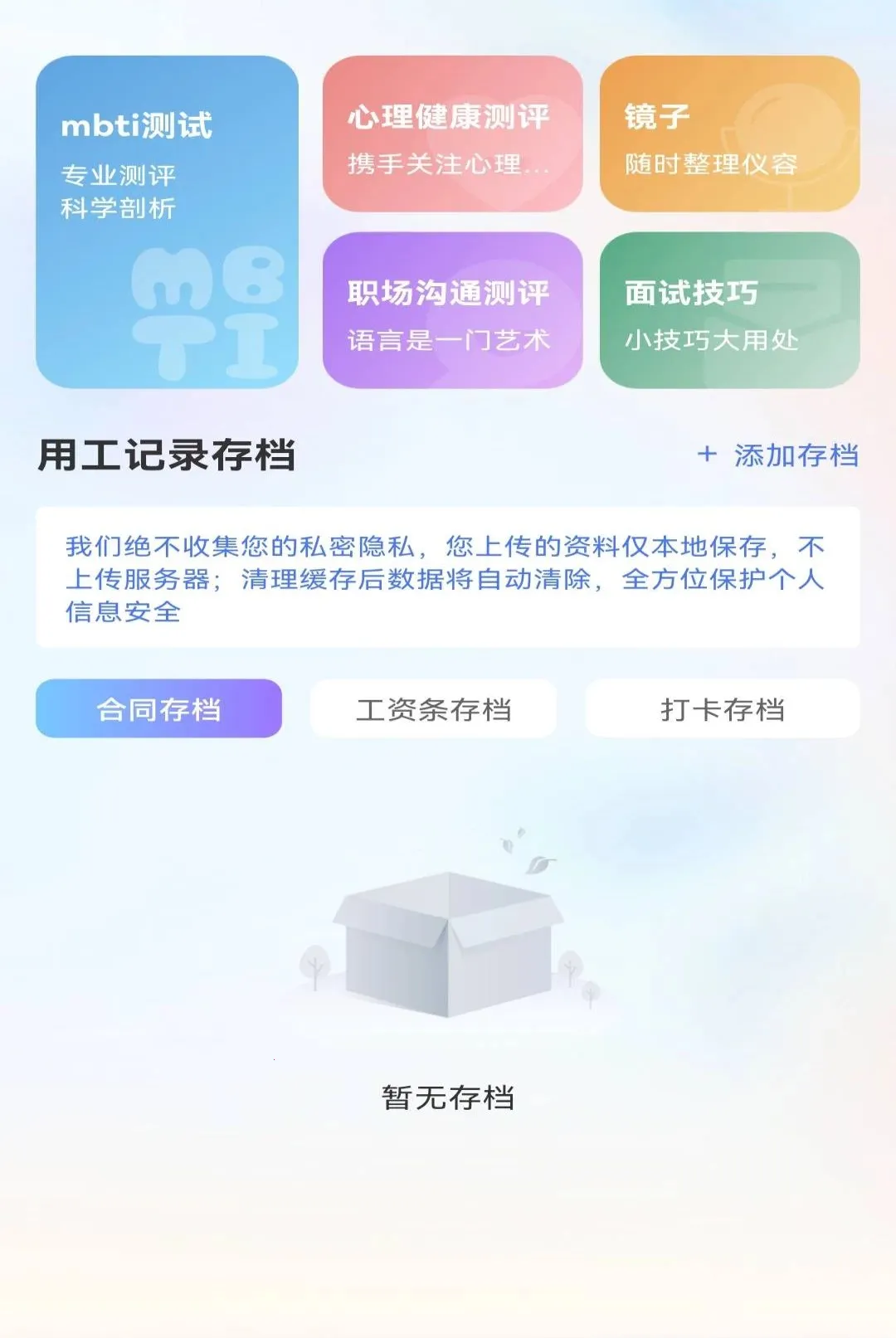896x1338 pixels.
Task: Open the 职场沟通测评 card
Action: 452,310
